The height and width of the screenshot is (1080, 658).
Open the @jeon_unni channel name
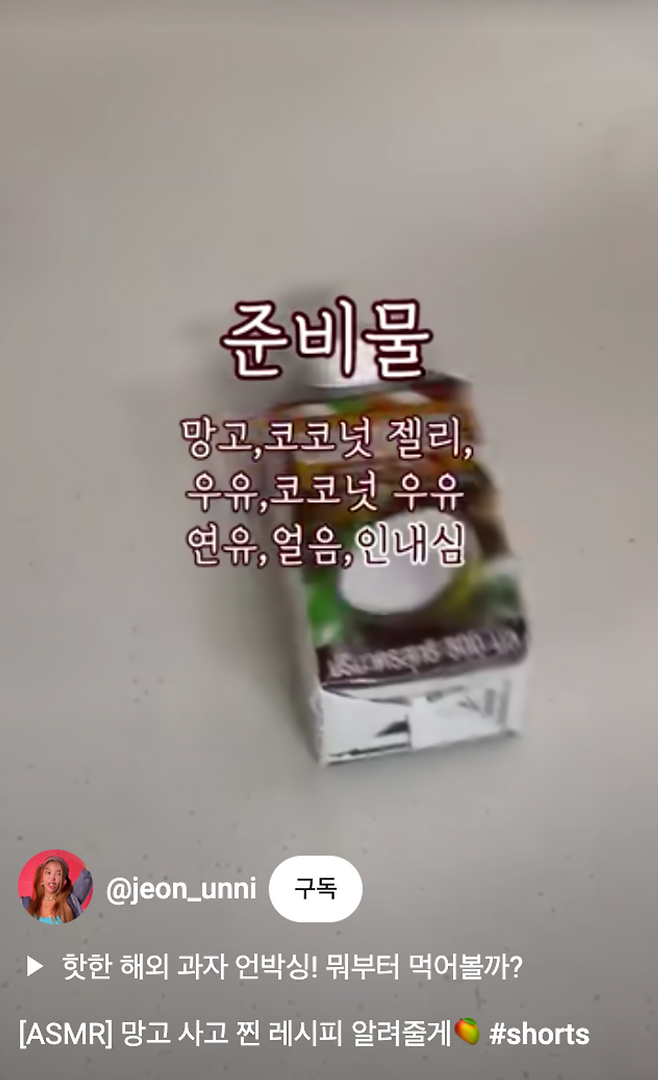[181, 889]
